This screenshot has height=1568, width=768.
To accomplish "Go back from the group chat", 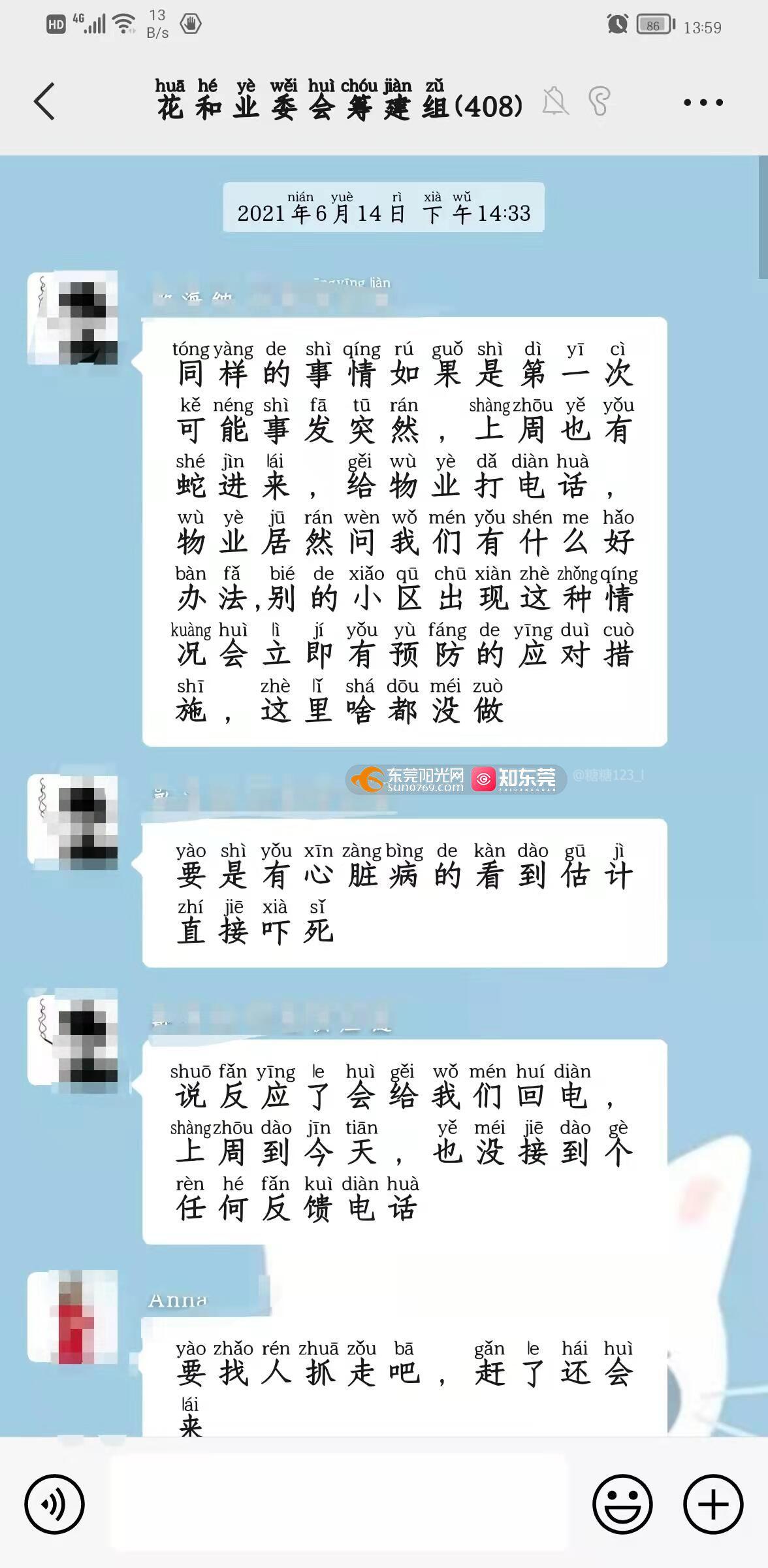I will [44, 101].
